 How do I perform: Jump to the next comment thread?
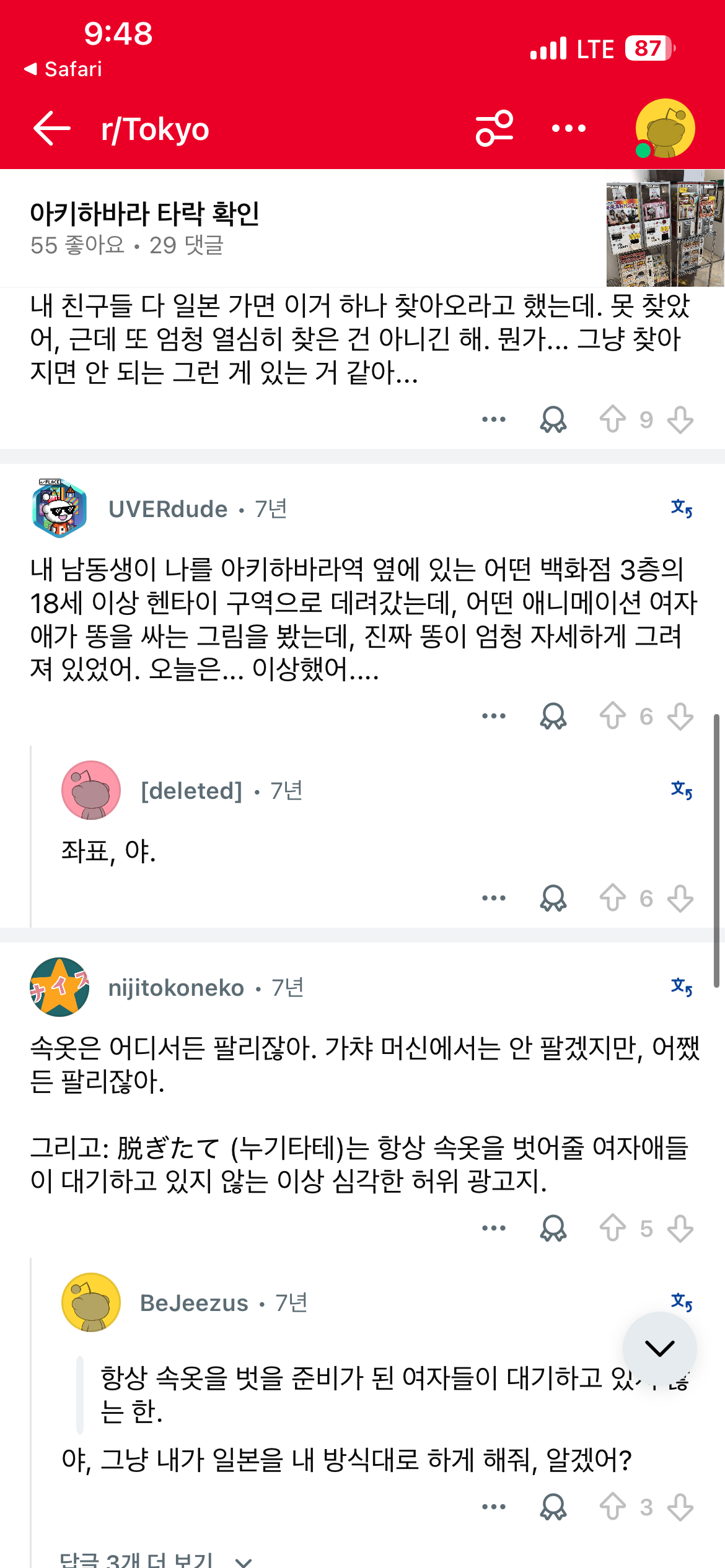click(659, 1348)
